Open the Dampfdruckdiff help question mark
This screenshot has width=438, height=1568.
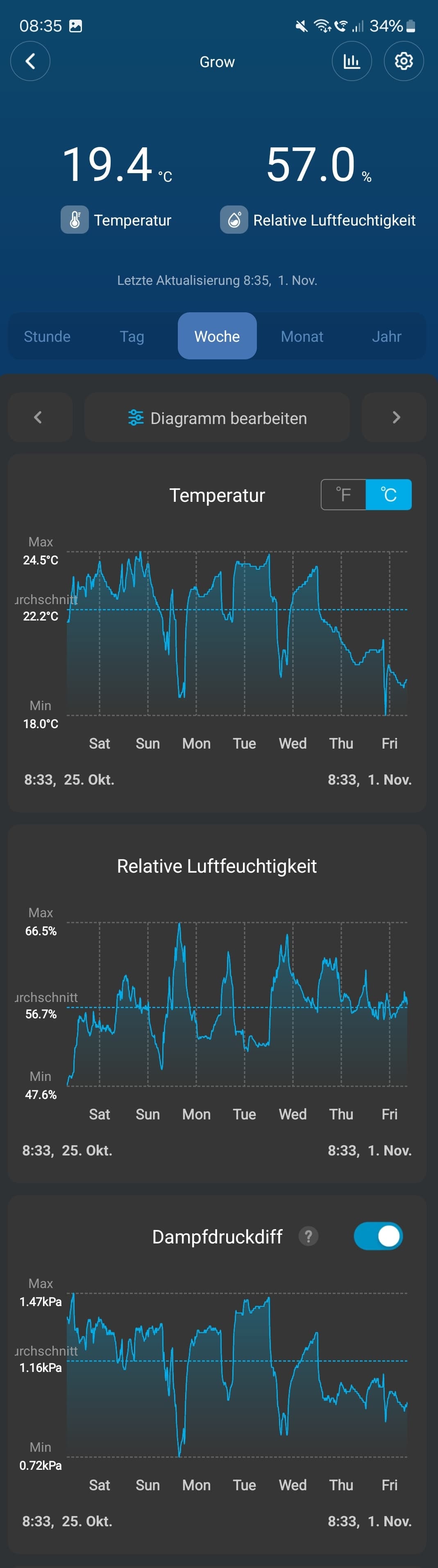(308, 1236)
